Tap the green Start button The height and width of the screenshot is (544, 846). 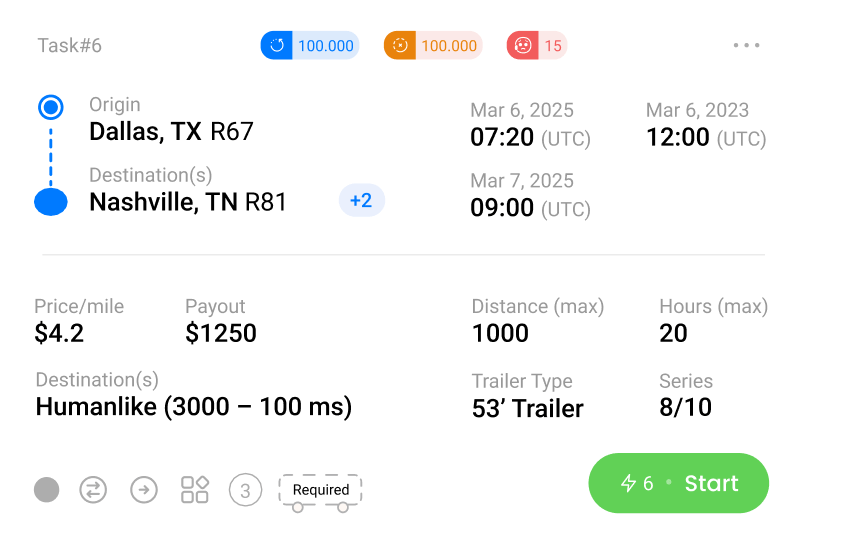click(x=678, y=483)
